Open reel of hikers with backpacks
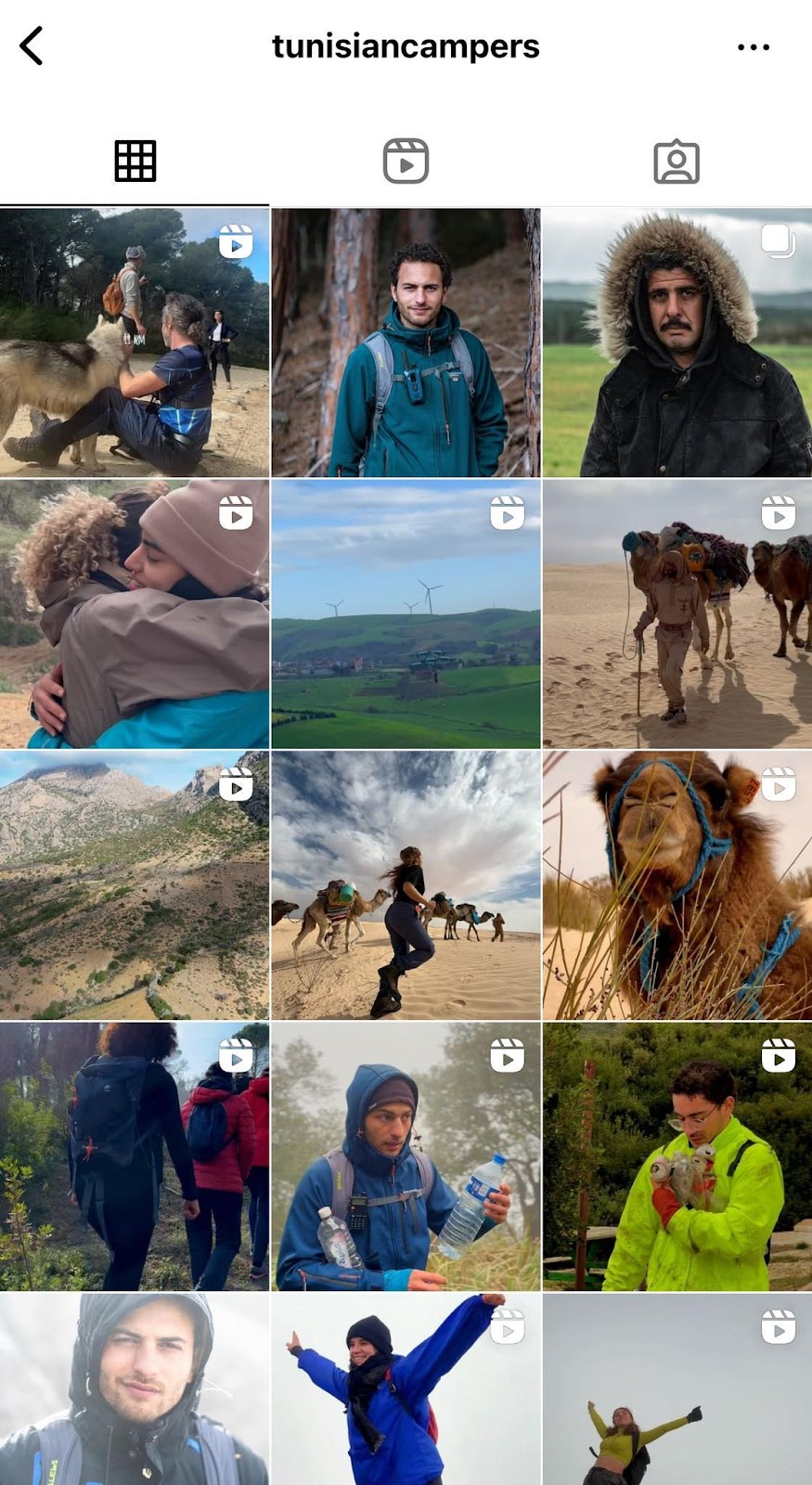812x1485 pixels. click(x=135, y=1156)
